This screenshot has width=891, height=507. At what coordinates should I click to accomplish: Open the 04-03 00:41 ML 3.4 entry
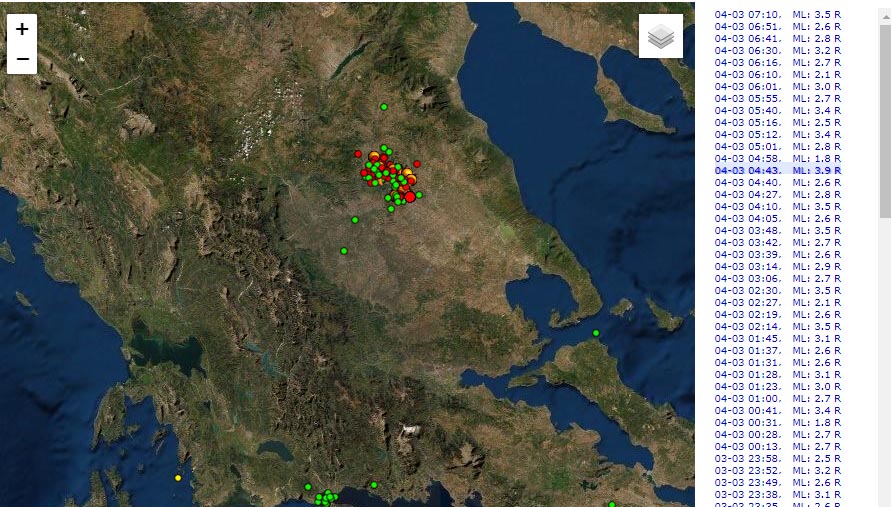tap(777, 410)
